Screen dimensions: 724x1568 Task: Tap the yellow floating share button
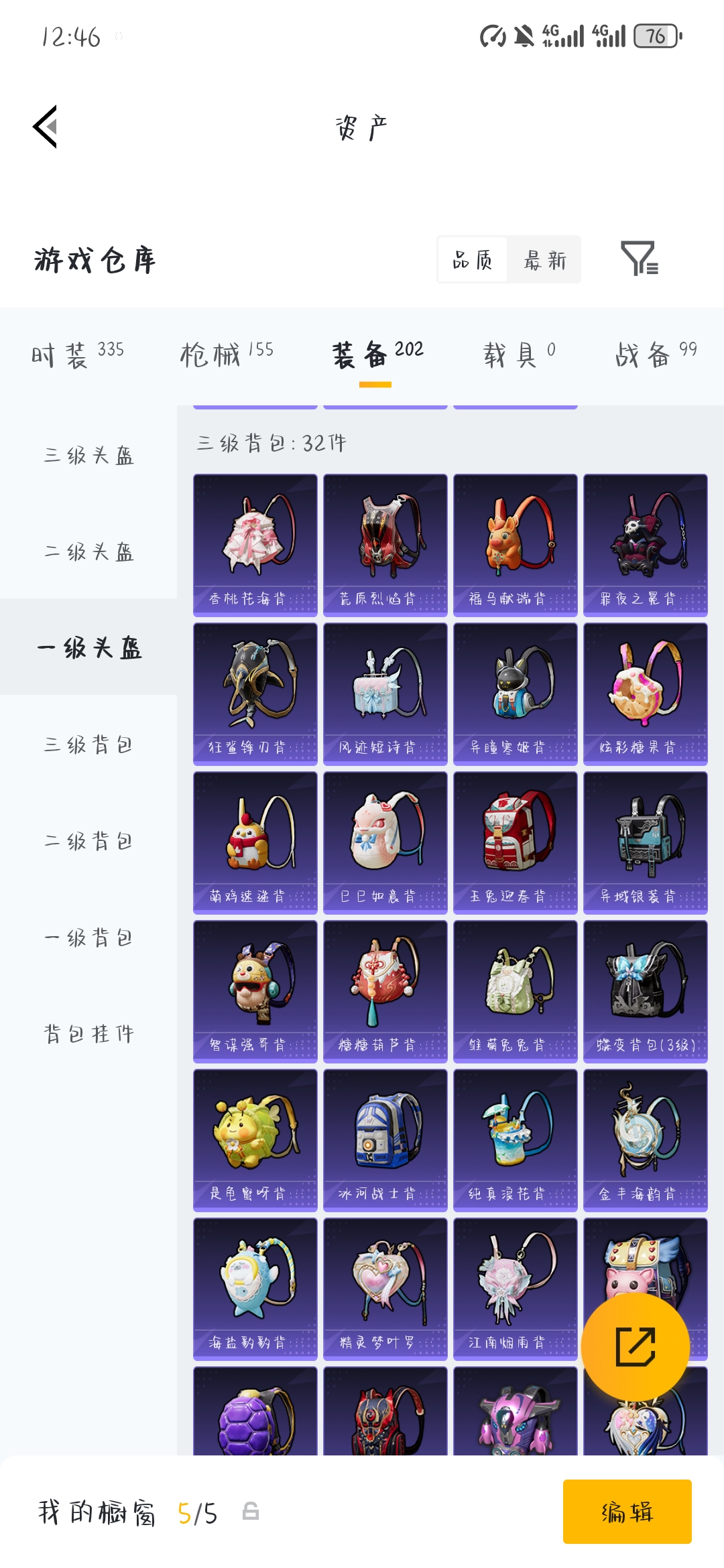tap(635, 1347)
